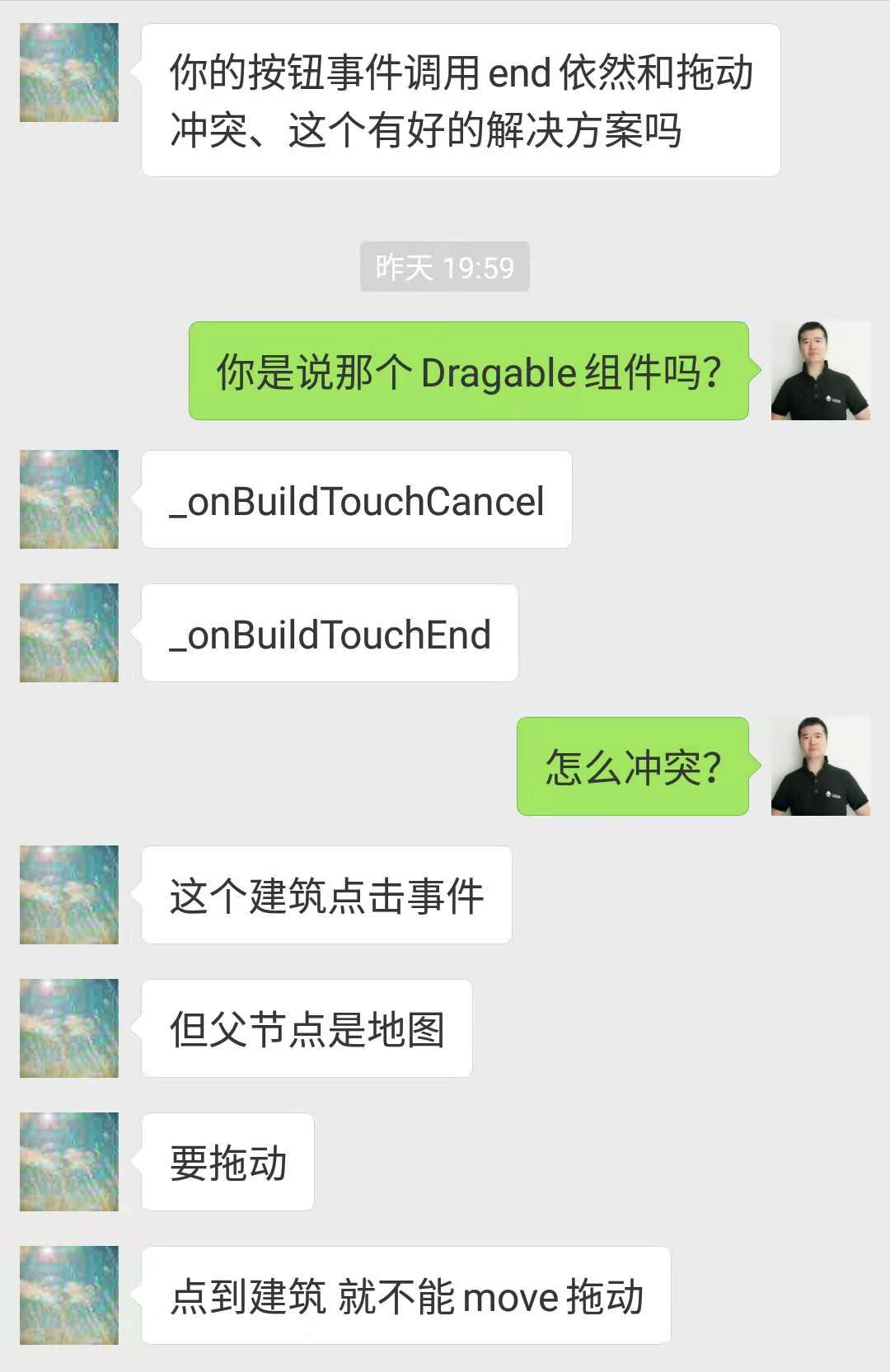View profile from avatar beside 要拖动
The width and height of the screenshot is (890, 1372).
point(69,1162)
